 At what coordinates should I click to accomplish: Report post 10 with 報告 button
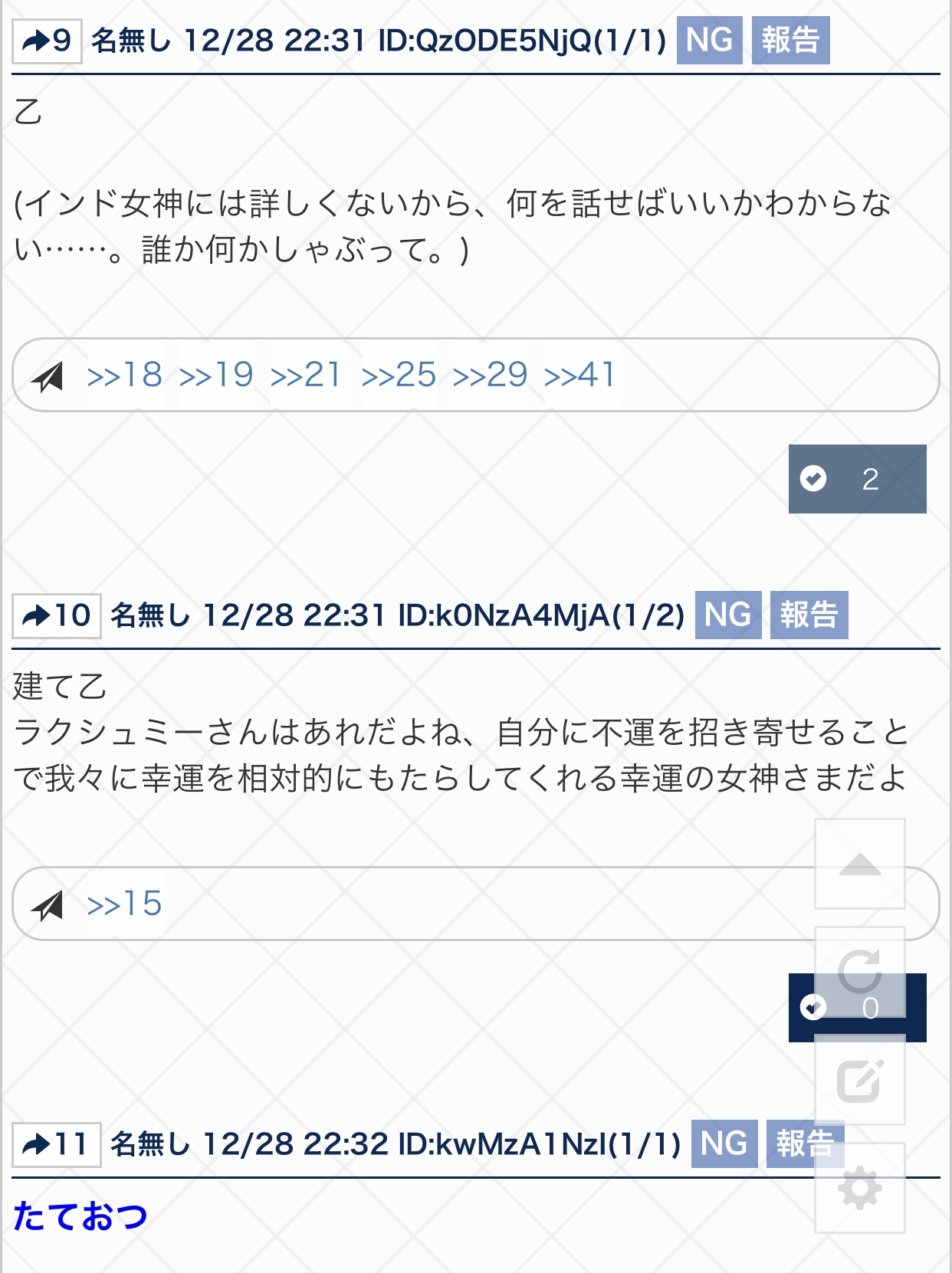point(809,615)
